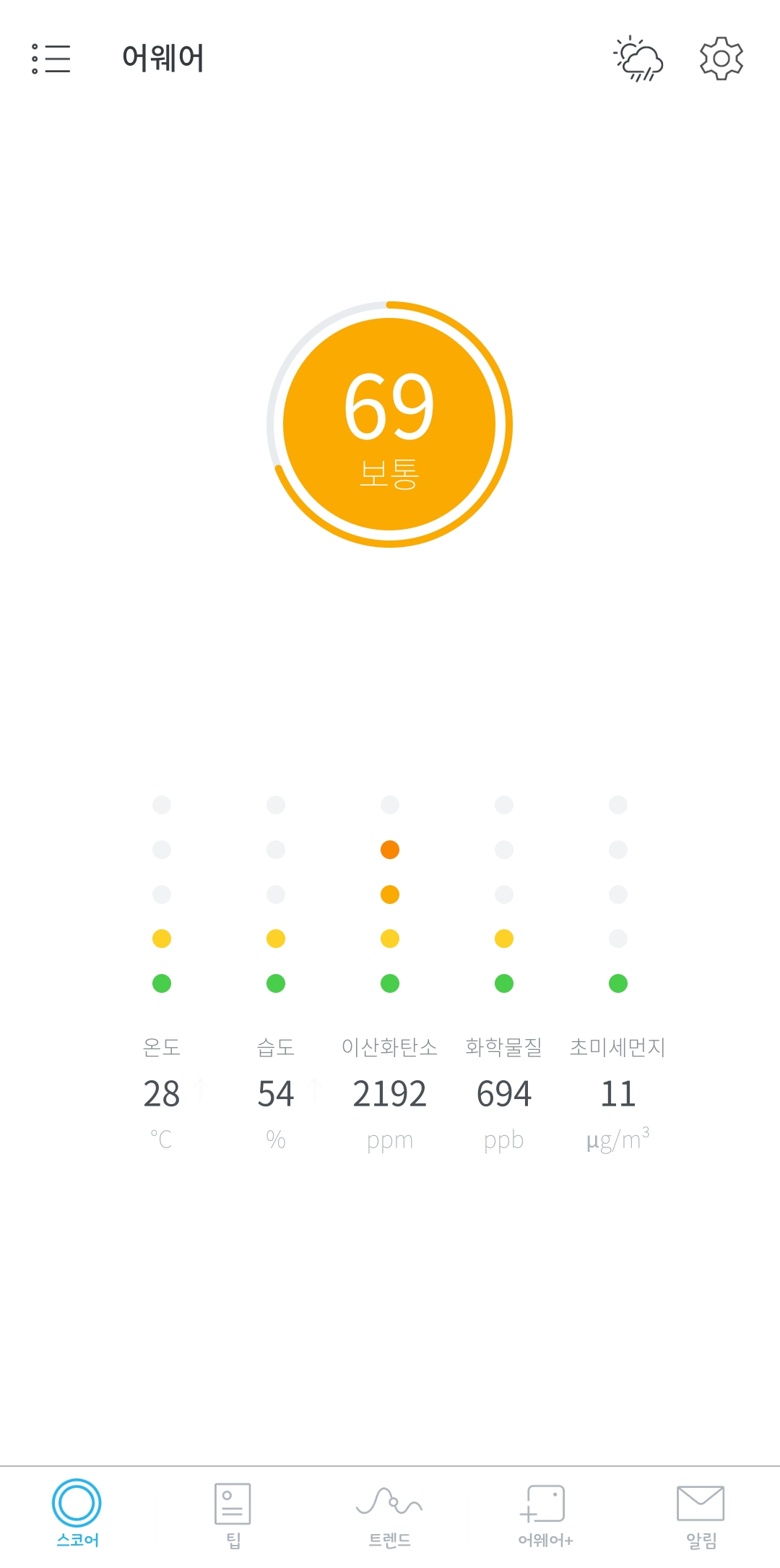Open the weather forecast icon

(x=638, y=59)
